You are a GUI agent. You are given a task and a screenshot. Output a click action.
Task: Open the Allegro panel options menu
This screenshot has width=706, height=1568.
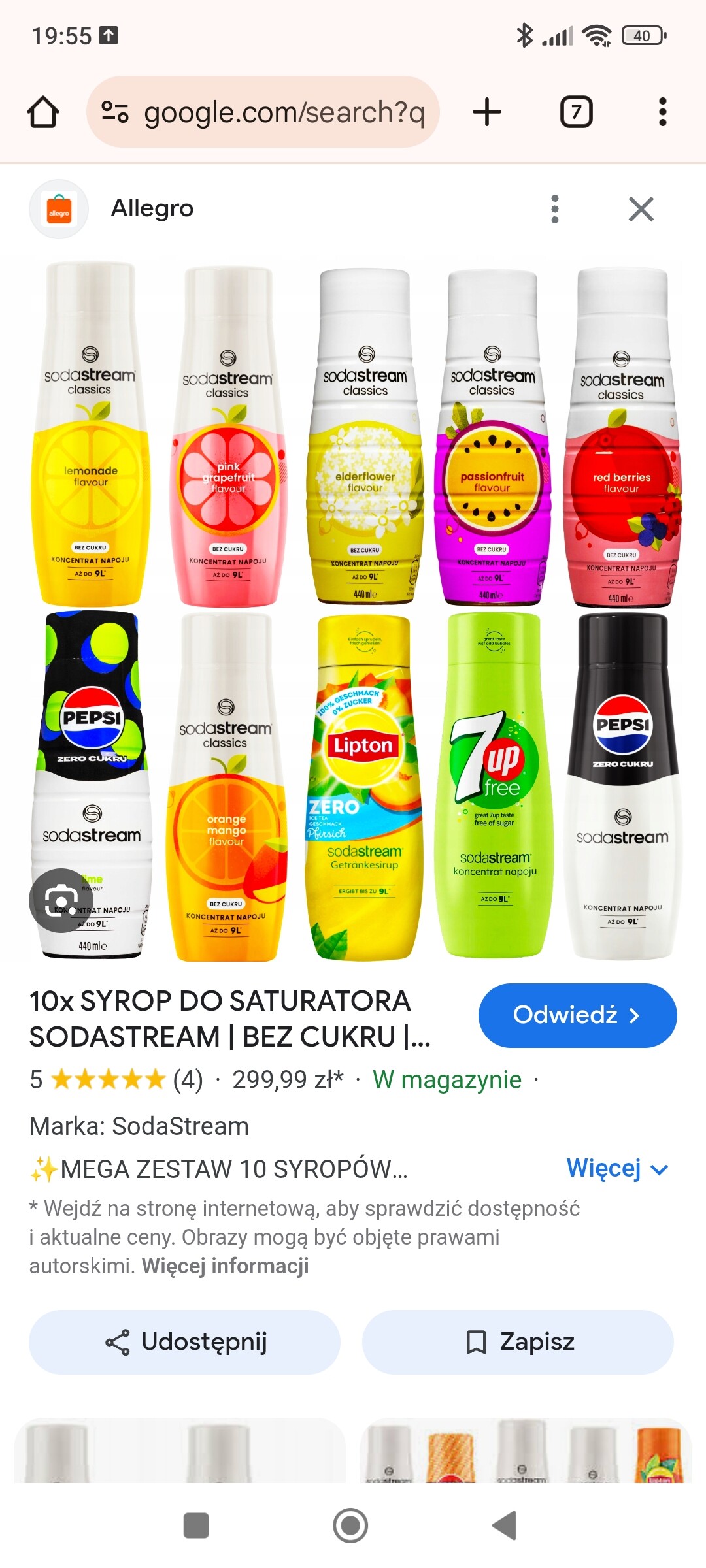pyautogui.click(x=555, y=209)
